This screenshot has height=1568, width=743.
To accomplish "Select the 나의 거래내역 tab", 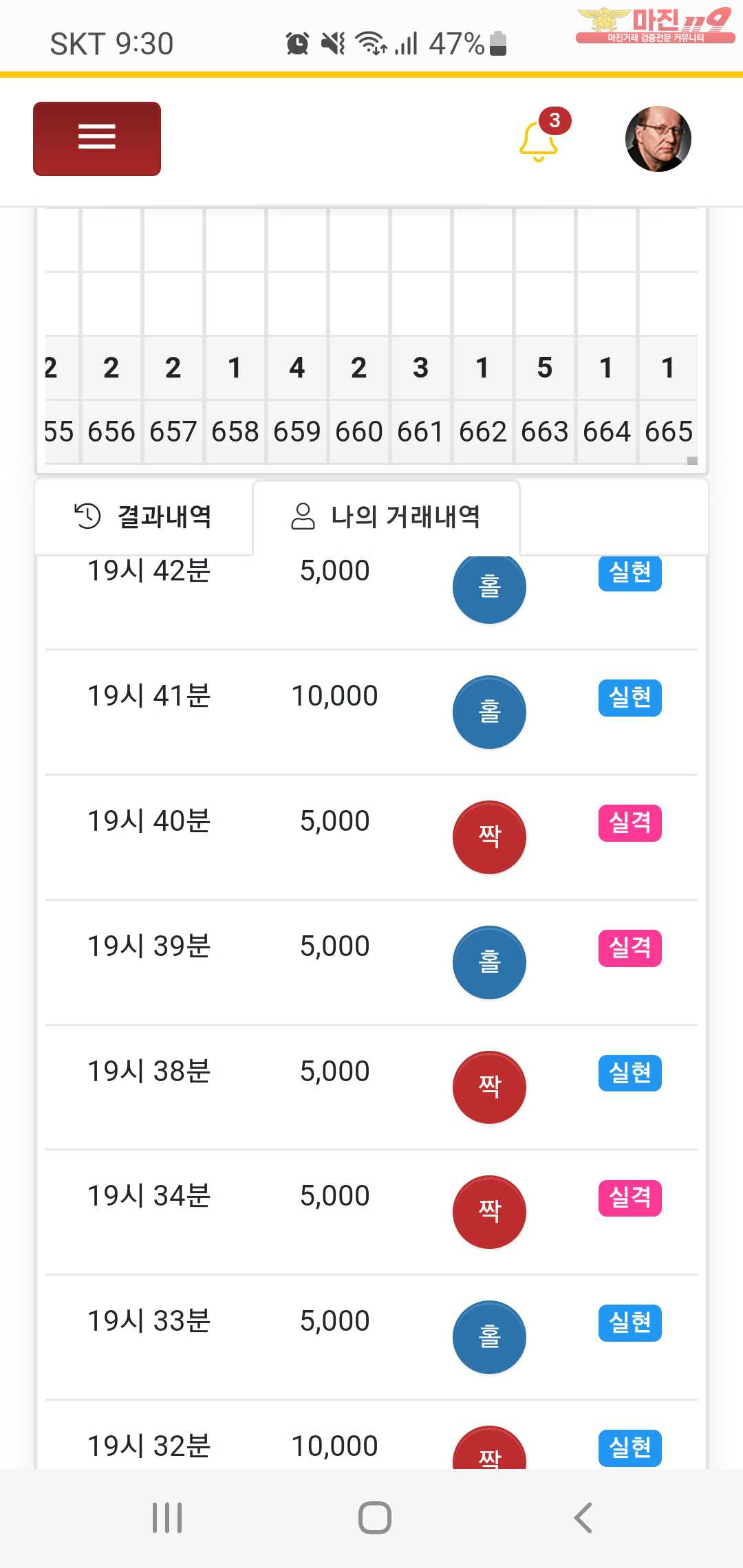I will pyautogui.click(x=386, y=516).
